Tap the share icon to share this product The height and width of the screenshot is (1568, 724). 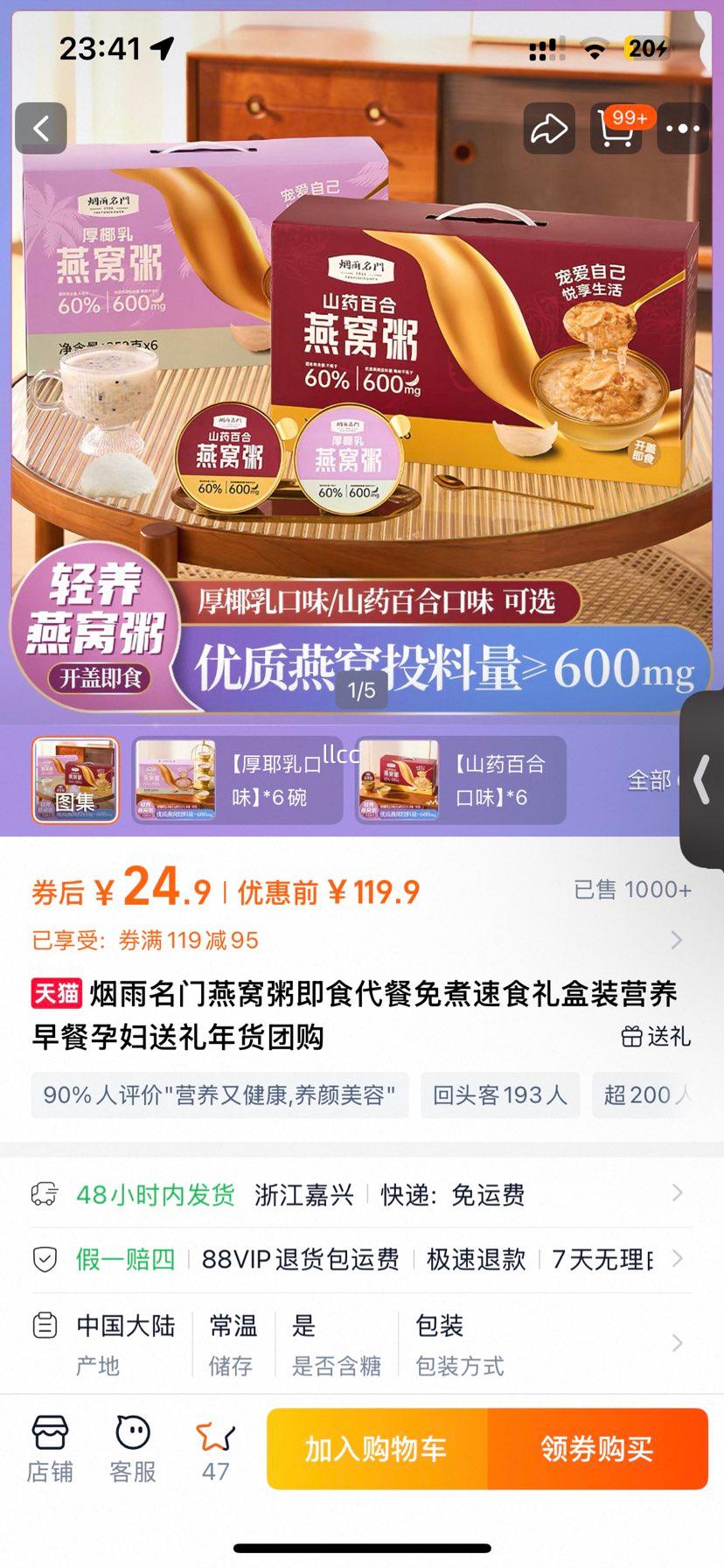549,128
